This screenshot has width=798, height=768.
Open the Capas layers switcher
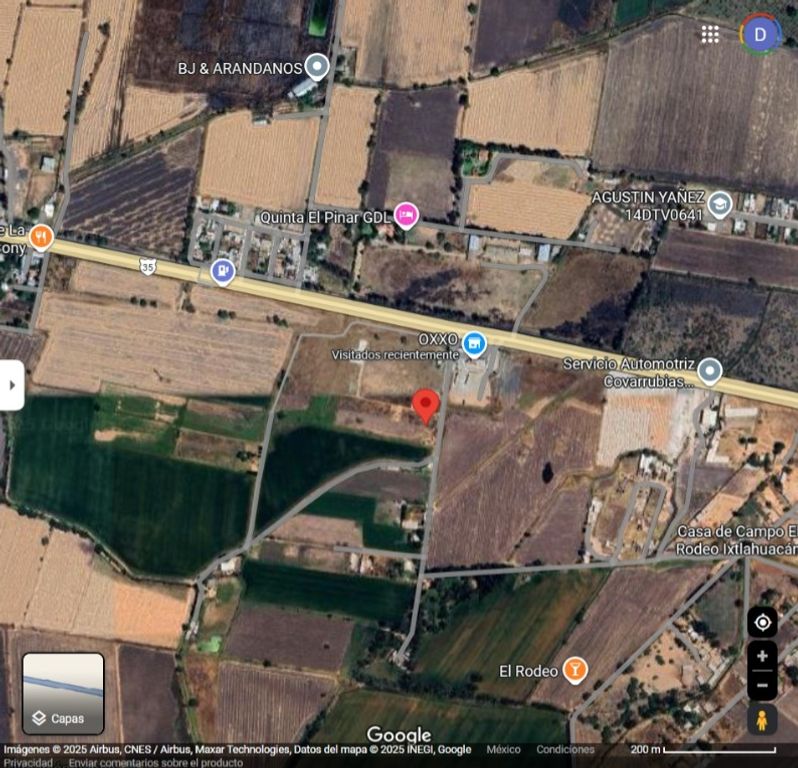click(63, 694)
